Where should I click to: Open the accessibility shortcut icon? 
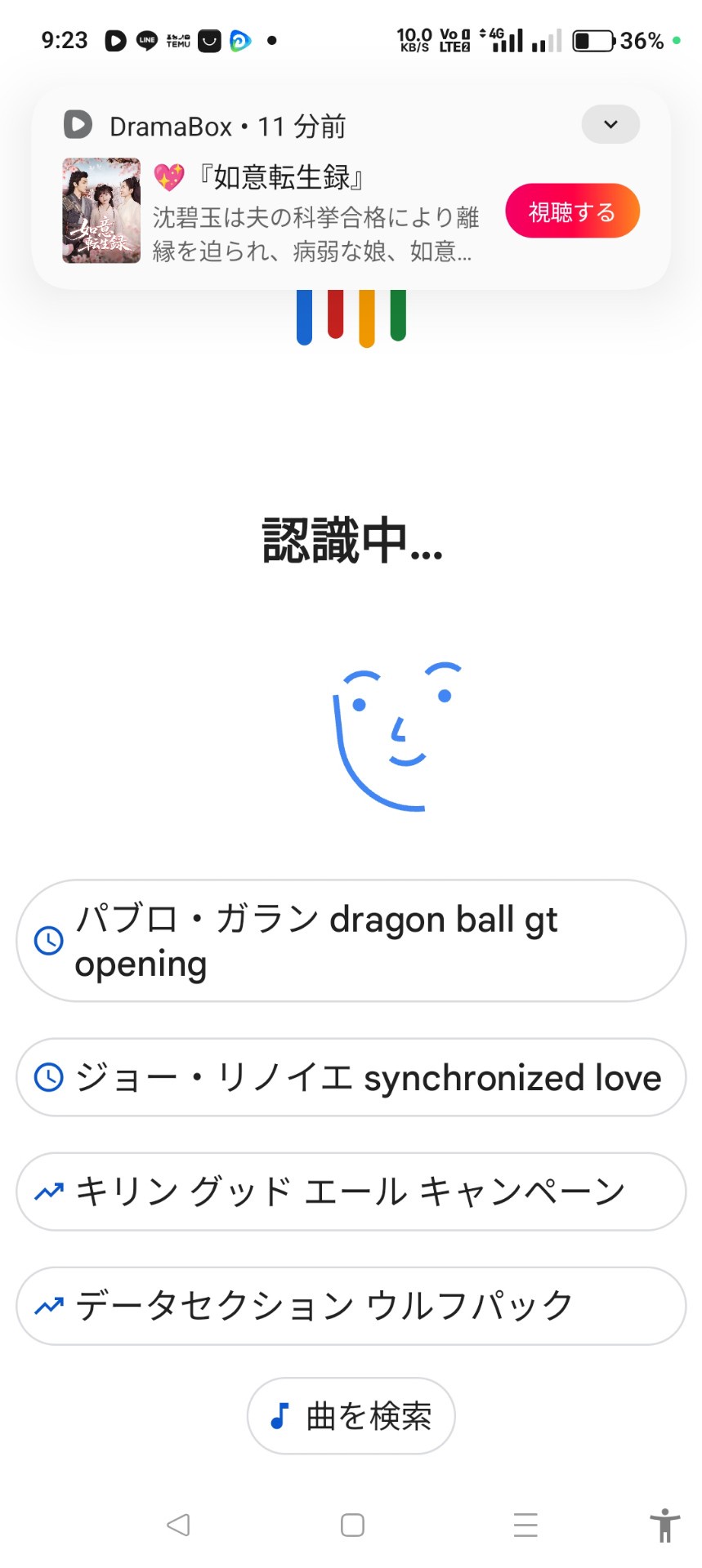(x=664, y=1525)
